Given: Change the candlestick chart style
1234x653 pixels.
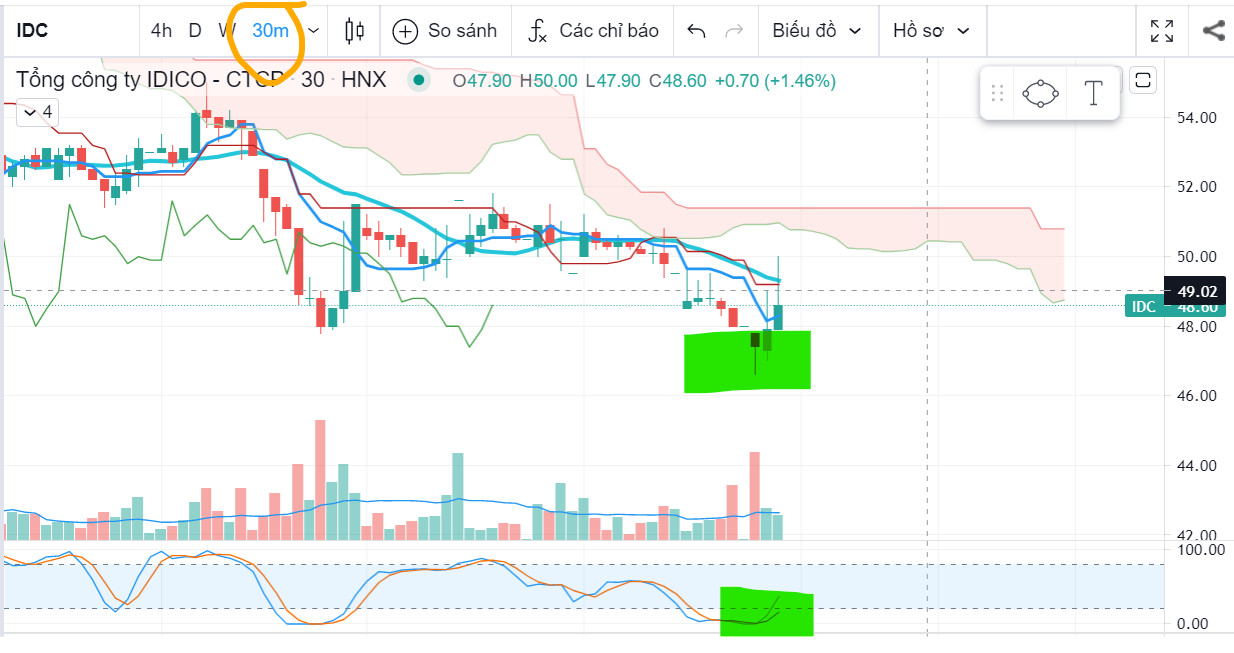Looking at the screenshot, I should click(x=354, y=30).
